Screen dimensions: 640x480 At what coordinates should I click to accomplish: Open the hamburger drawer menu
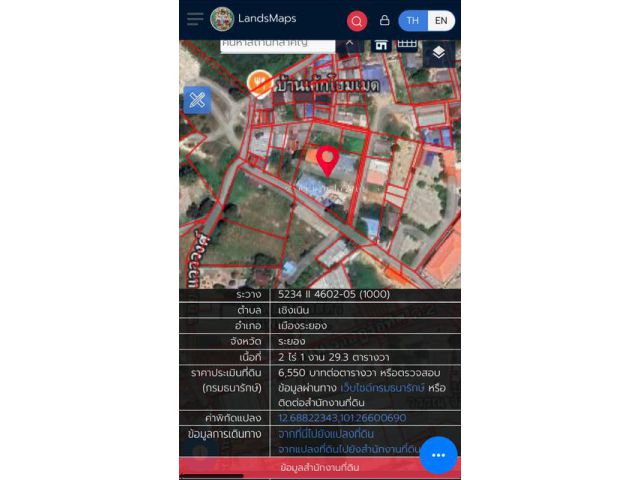pyautogui.click(x=195, y=20)
